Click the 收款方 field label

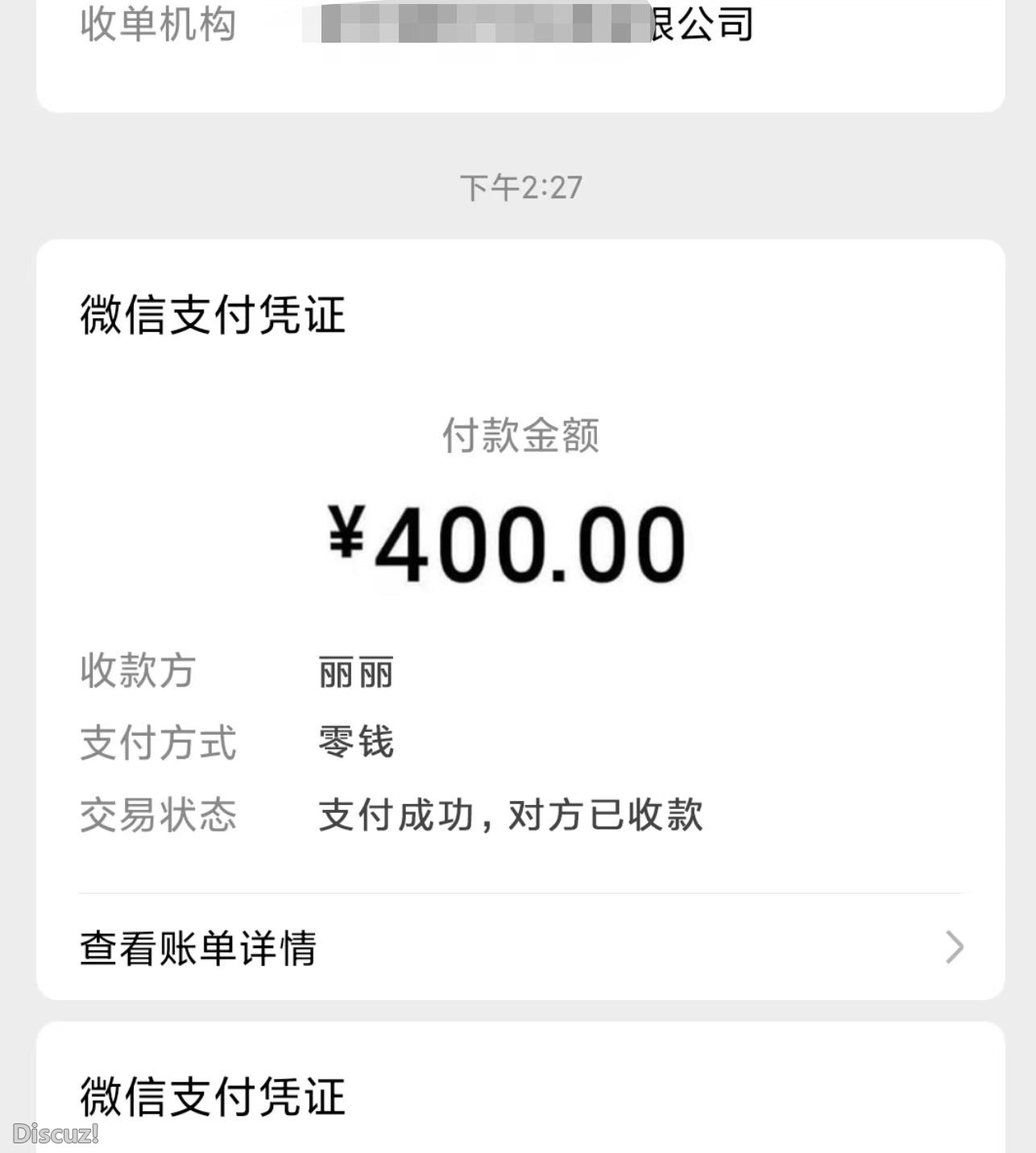(x=135, y=670)
